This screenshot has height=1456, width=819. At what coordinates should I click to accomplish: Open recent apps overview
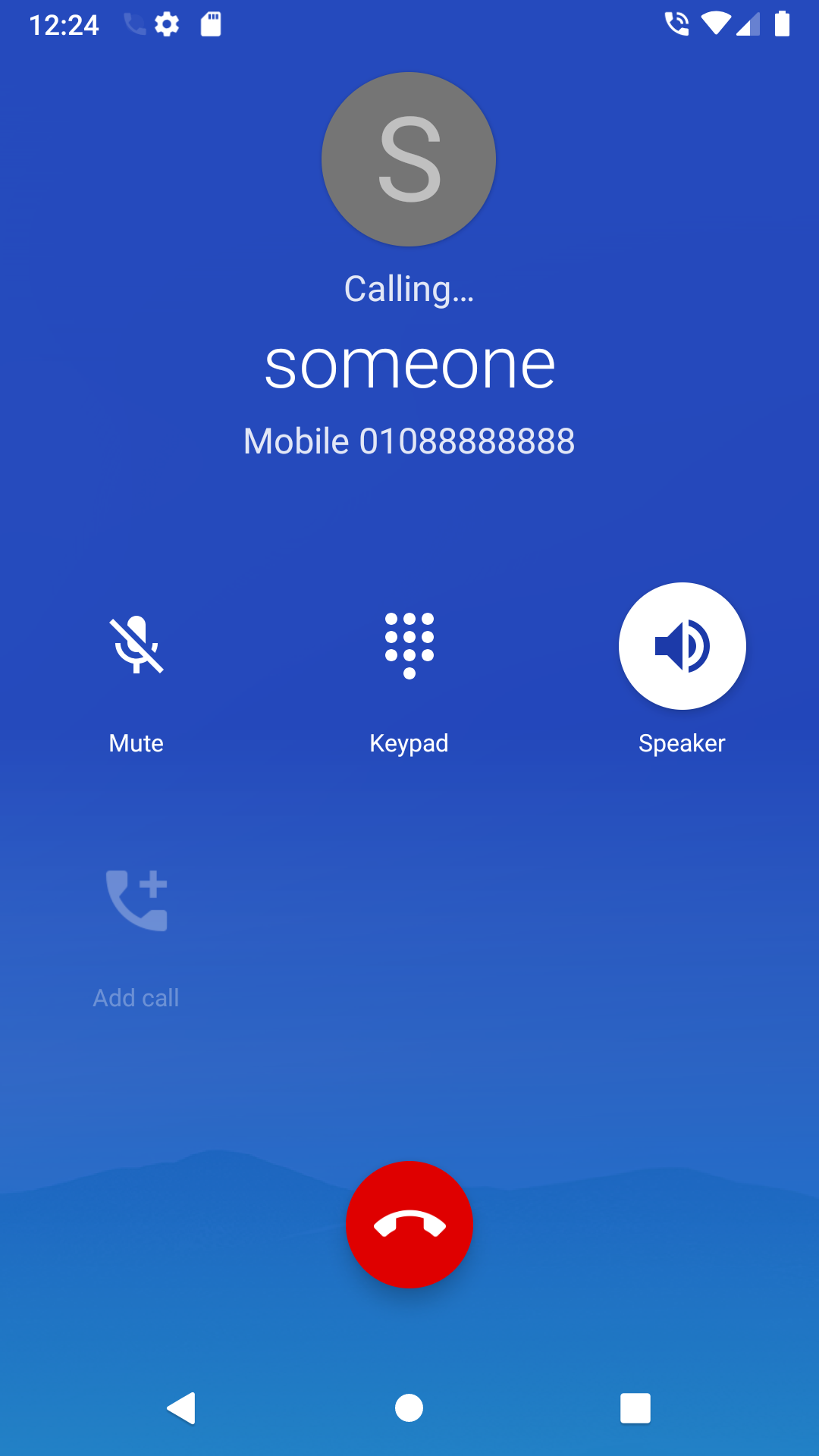coord(635,1408)
